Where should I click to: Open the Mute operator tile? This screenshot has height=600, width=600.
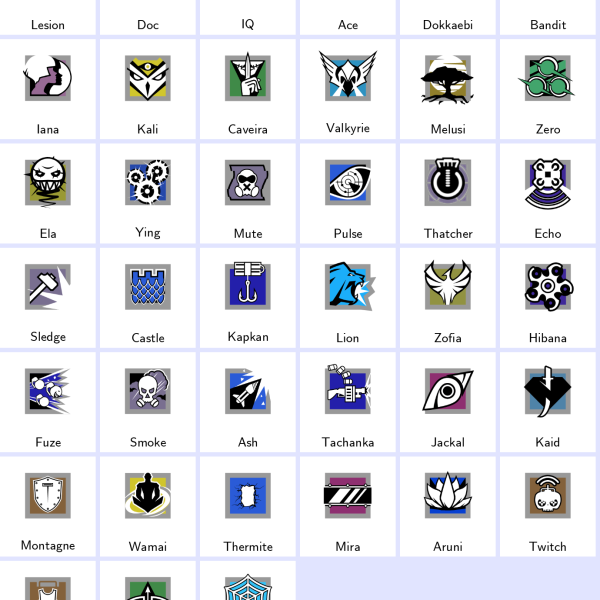[x=248, y=193]
